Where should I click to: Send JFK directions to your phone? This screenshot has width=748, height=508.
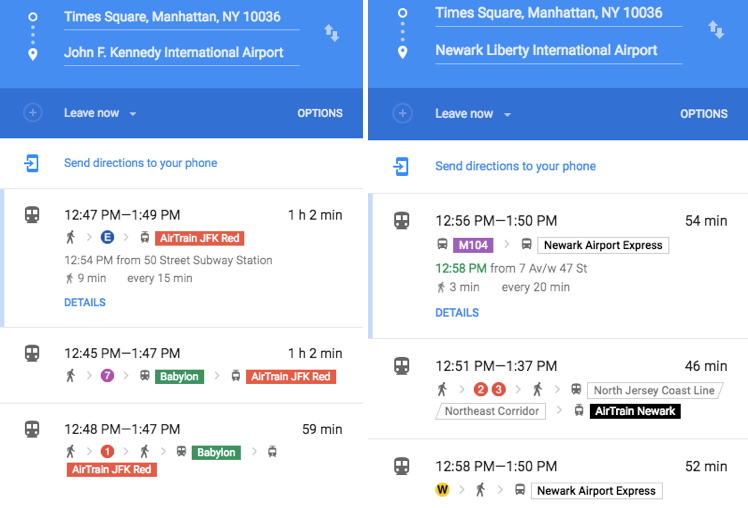pos(140,163)
